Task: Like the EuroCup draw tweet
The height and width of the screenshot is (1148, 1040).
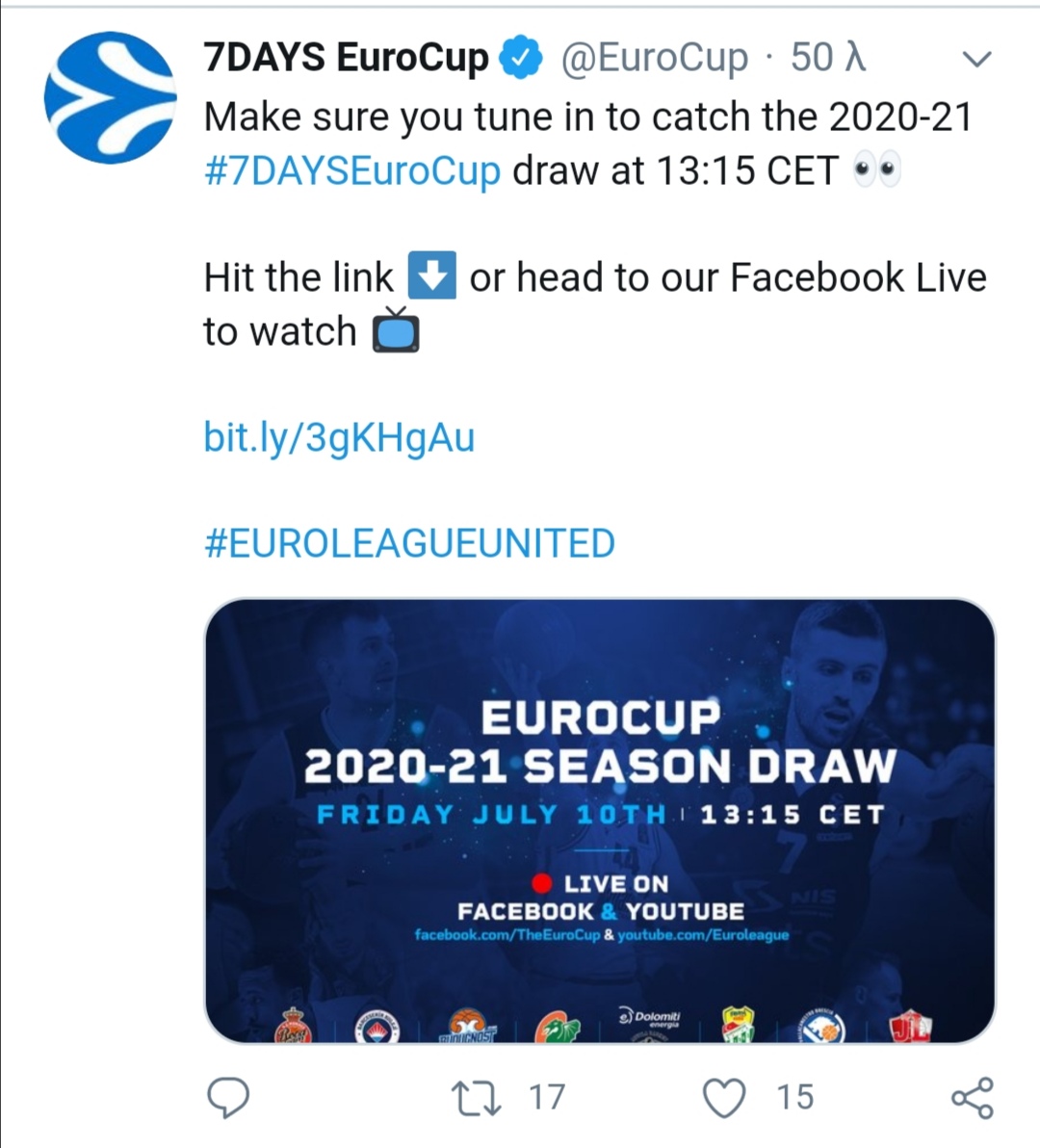Action: tap(724, 1098)
